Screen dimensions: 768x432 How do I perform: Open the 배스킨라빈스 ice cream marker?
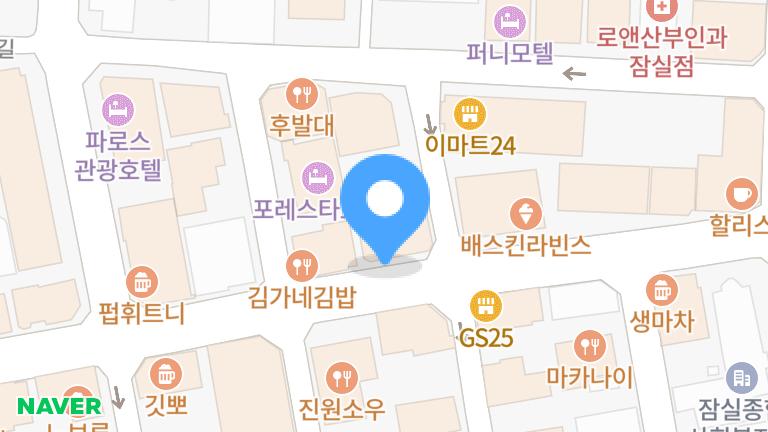[x=525, y=212]
